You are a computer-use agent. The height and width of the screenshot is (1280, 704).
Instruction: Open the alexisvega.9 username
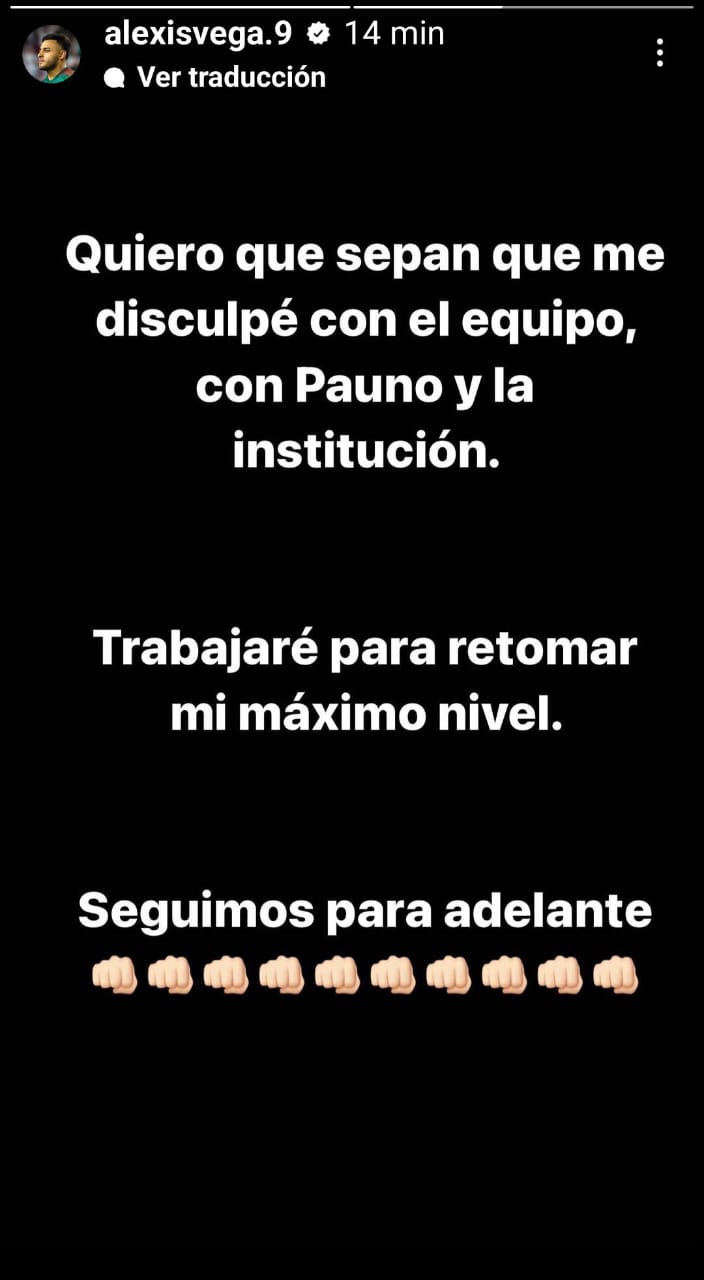tap(198, 34)
